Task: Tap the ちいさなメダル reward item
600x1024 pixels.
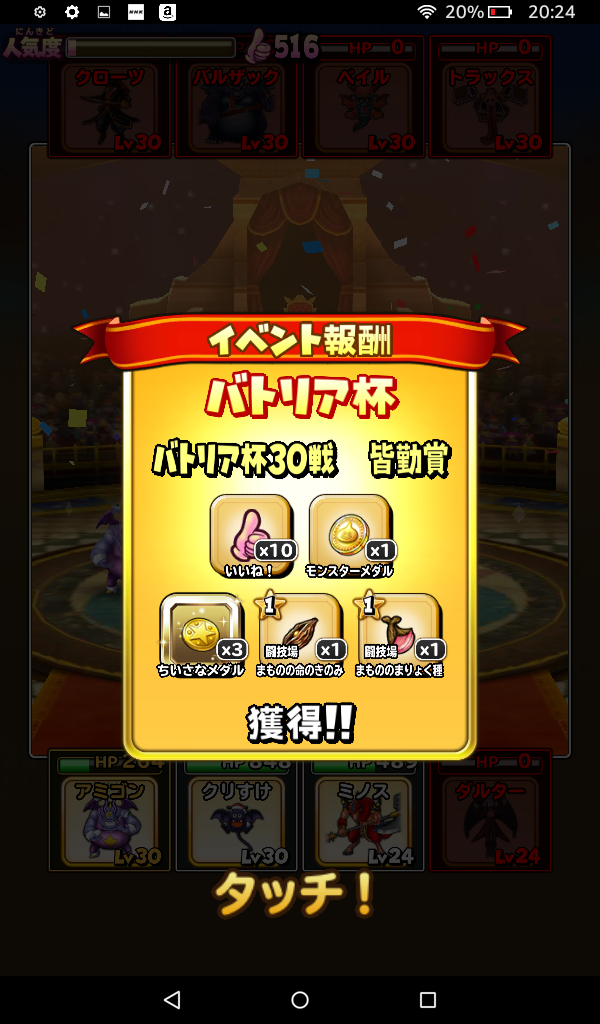Action: [x=201, y=631]
